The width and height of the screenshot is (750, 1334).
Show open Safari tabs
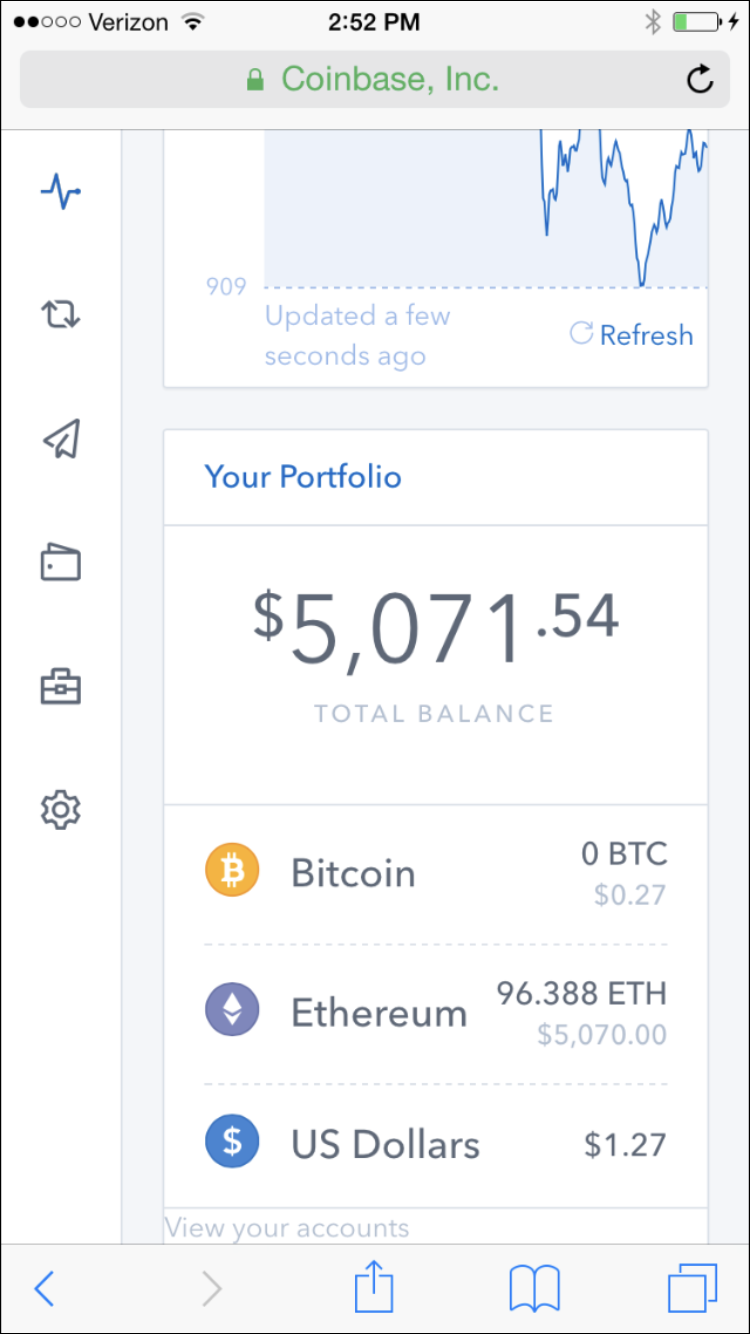pos(692,1288)
